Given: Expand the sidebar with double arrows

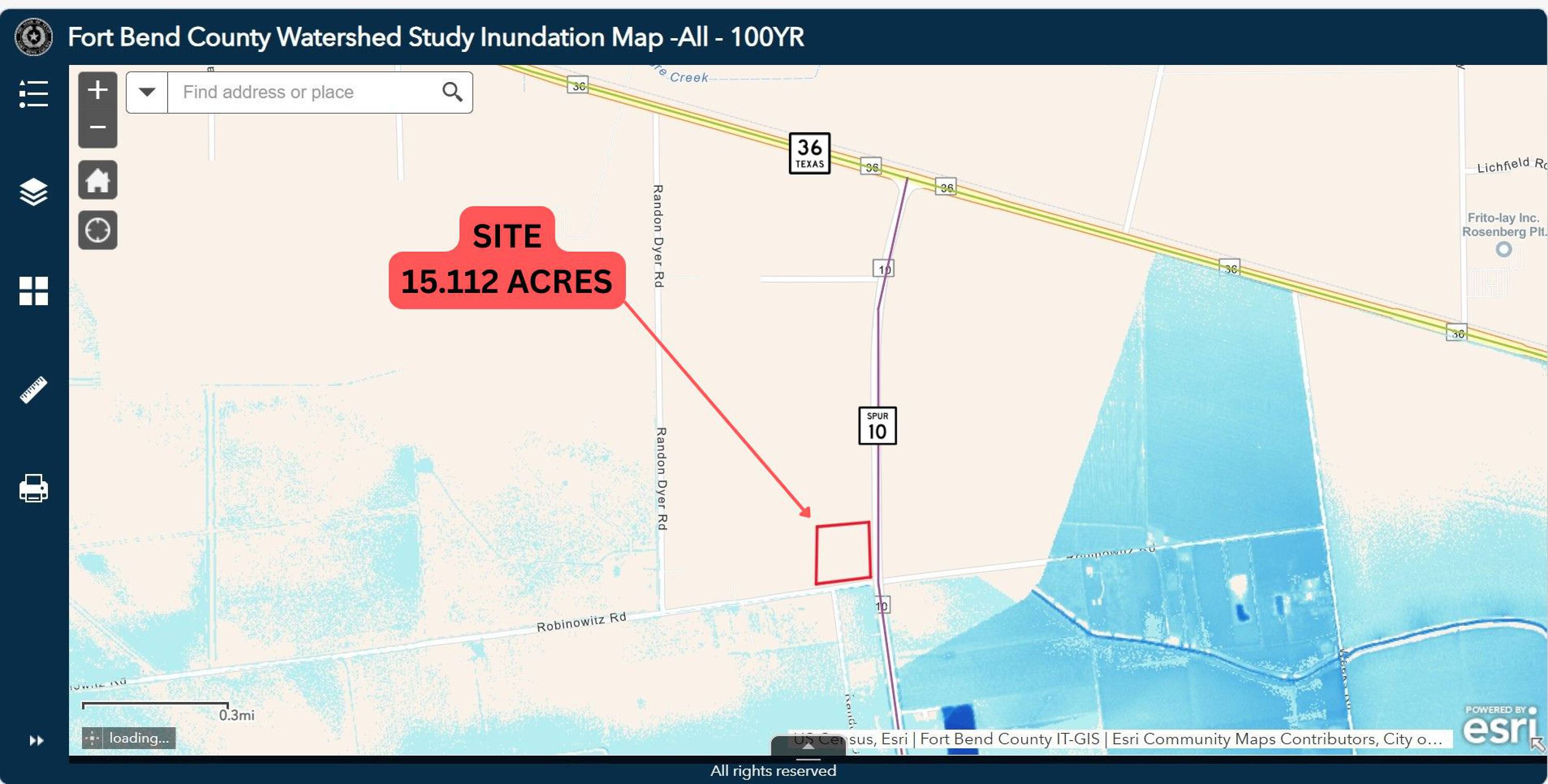Looking at the screenshot, I should click(36, 741).
